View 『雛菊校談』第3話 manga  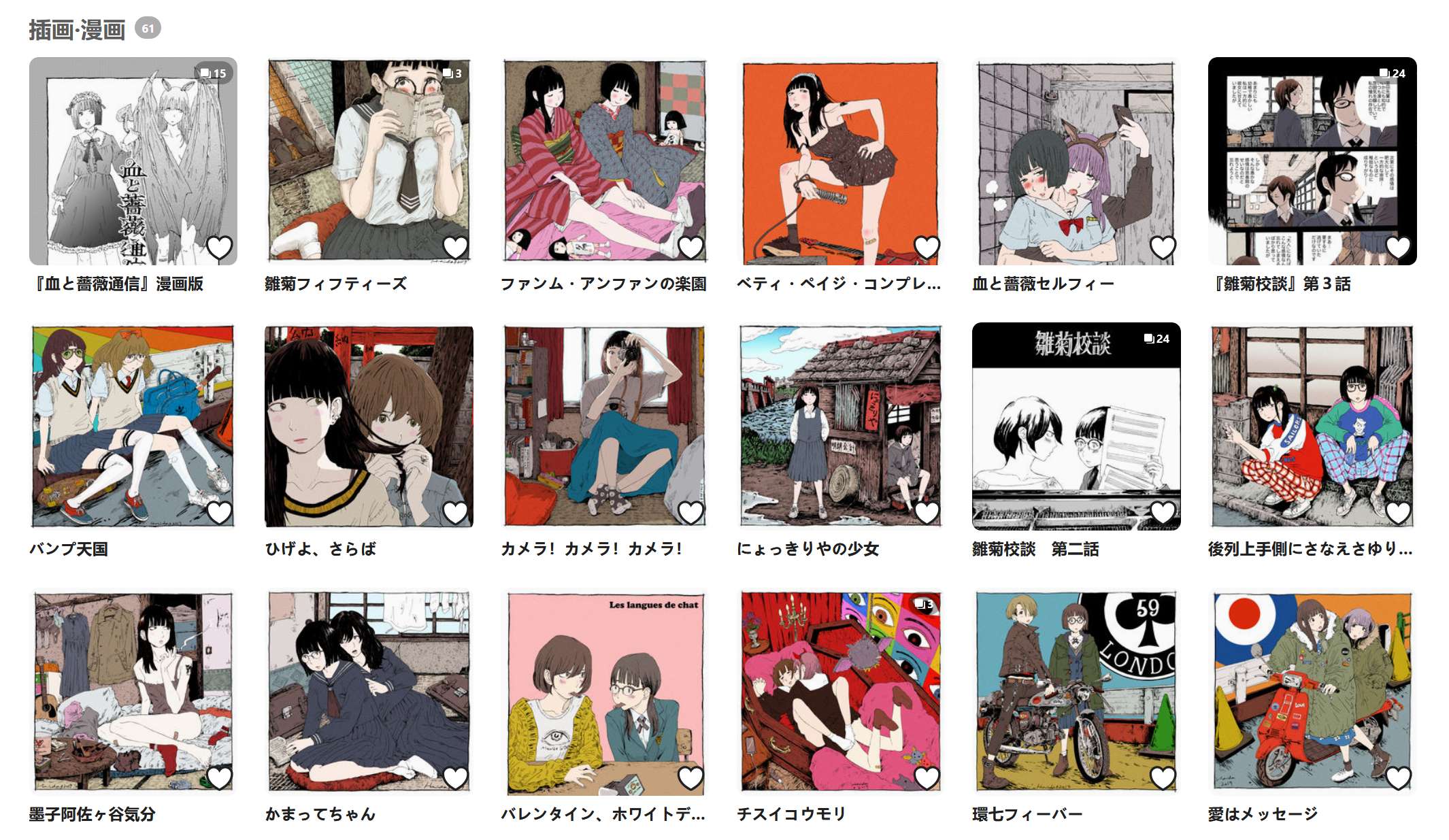(x=1312, y=161)
